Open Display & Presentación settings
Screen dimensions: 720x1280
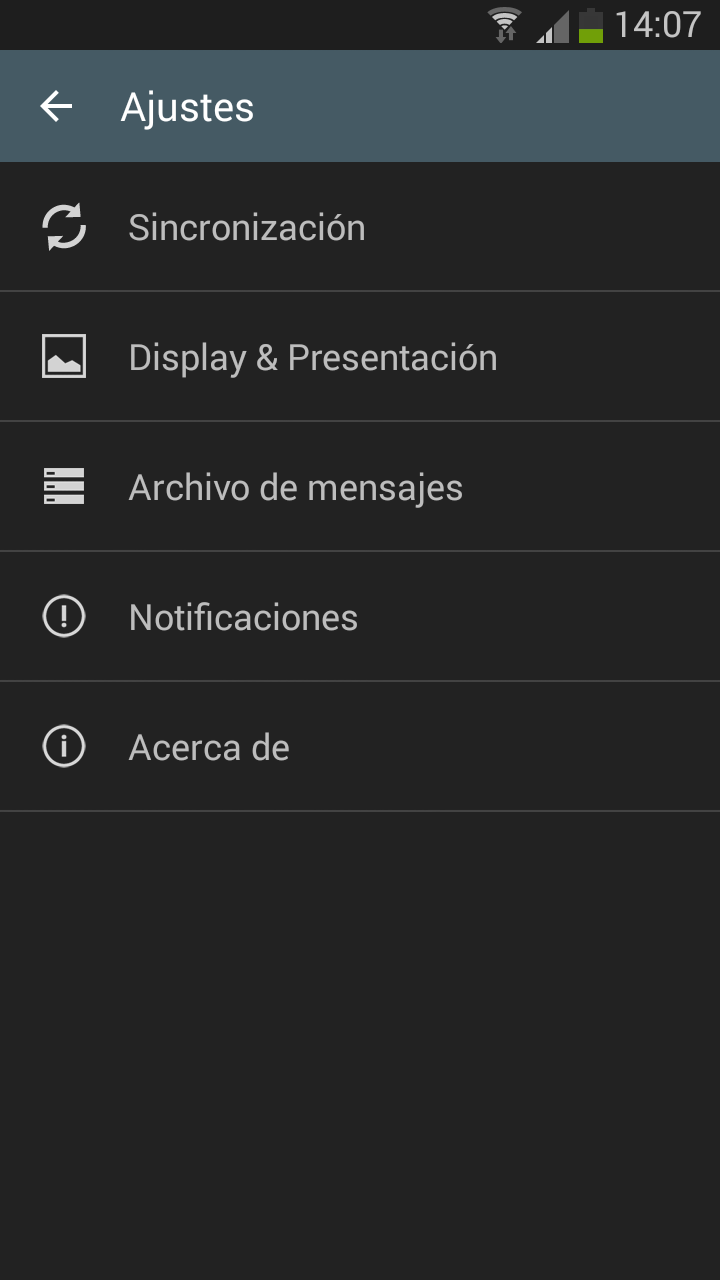[x=360, y=357]
